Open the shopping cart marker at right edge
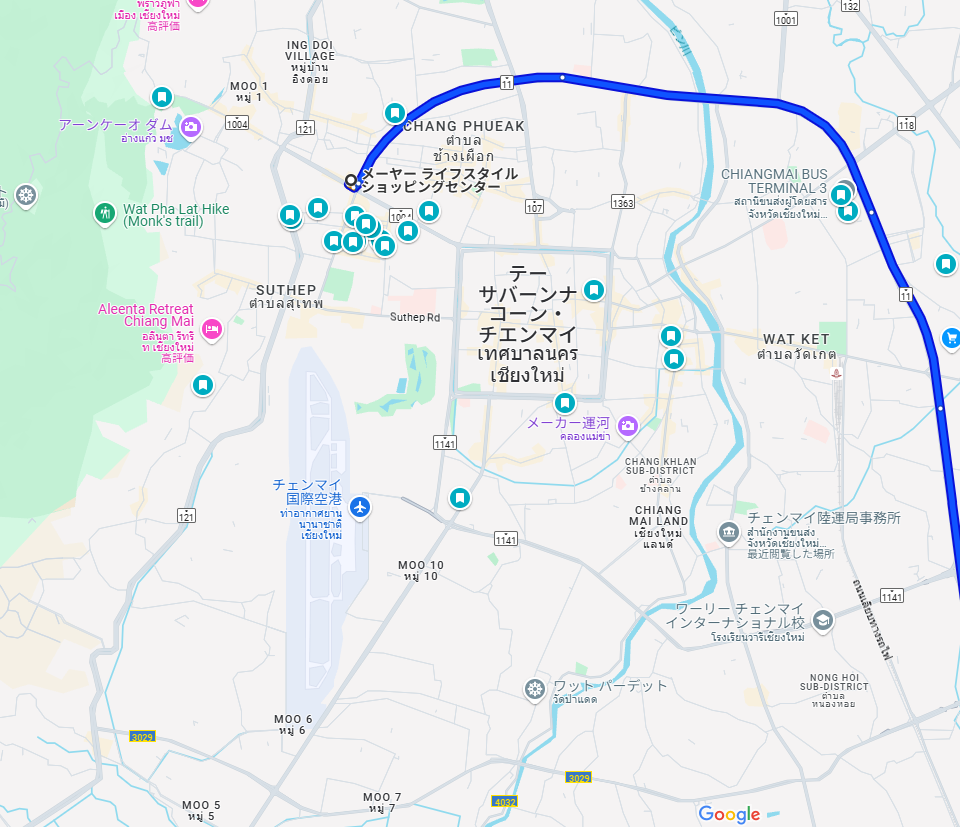The width and height of the screenshot is (960, 827). [x=951, y=338]
